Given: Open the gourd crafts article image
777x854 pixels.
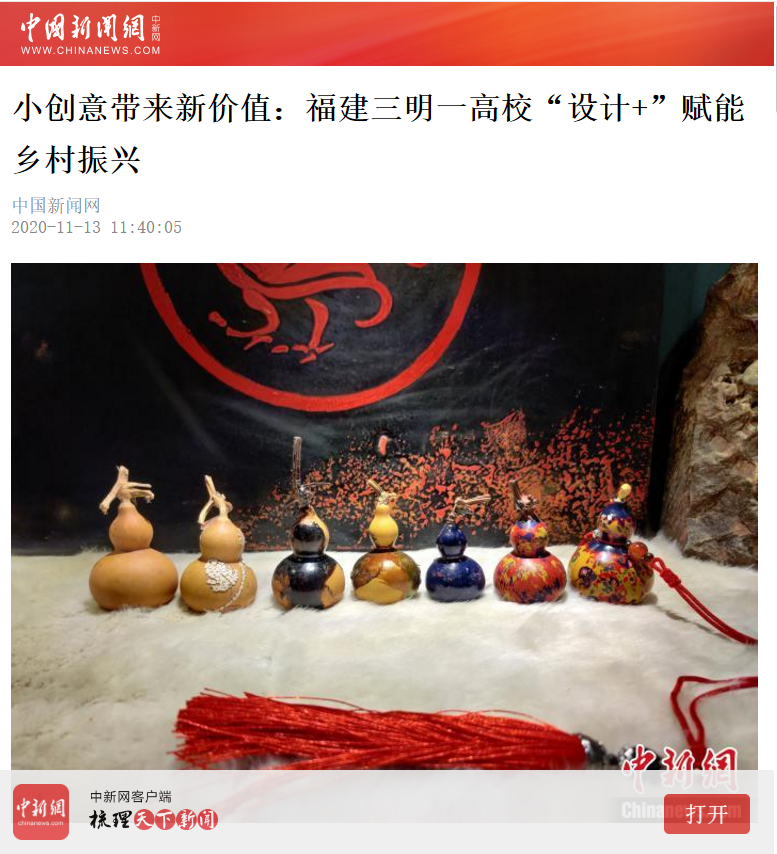Looking at the screenshot, I should (384, 500).
